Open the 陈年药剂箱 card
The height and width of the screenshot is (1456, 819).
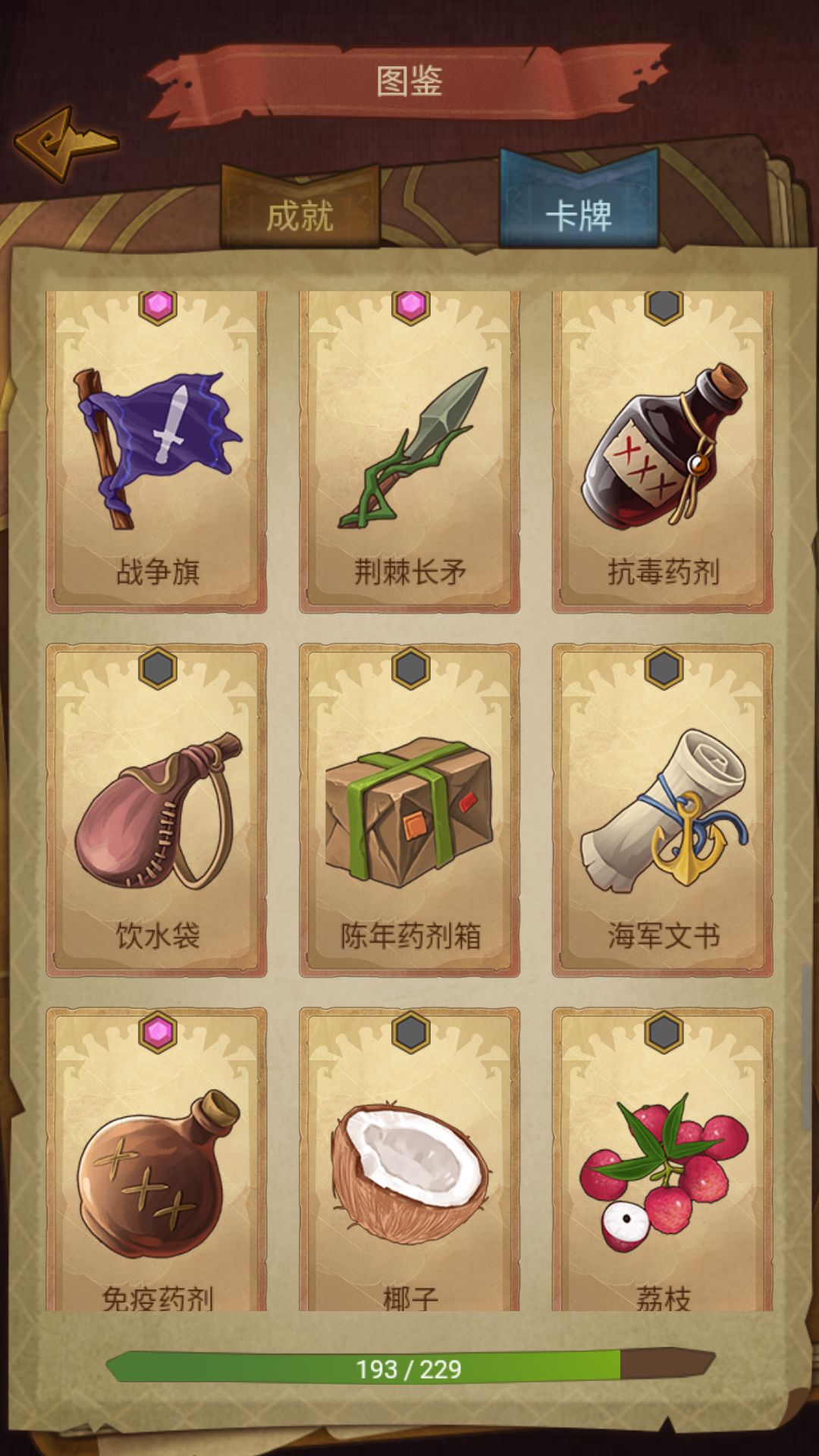tap(409, 808)
